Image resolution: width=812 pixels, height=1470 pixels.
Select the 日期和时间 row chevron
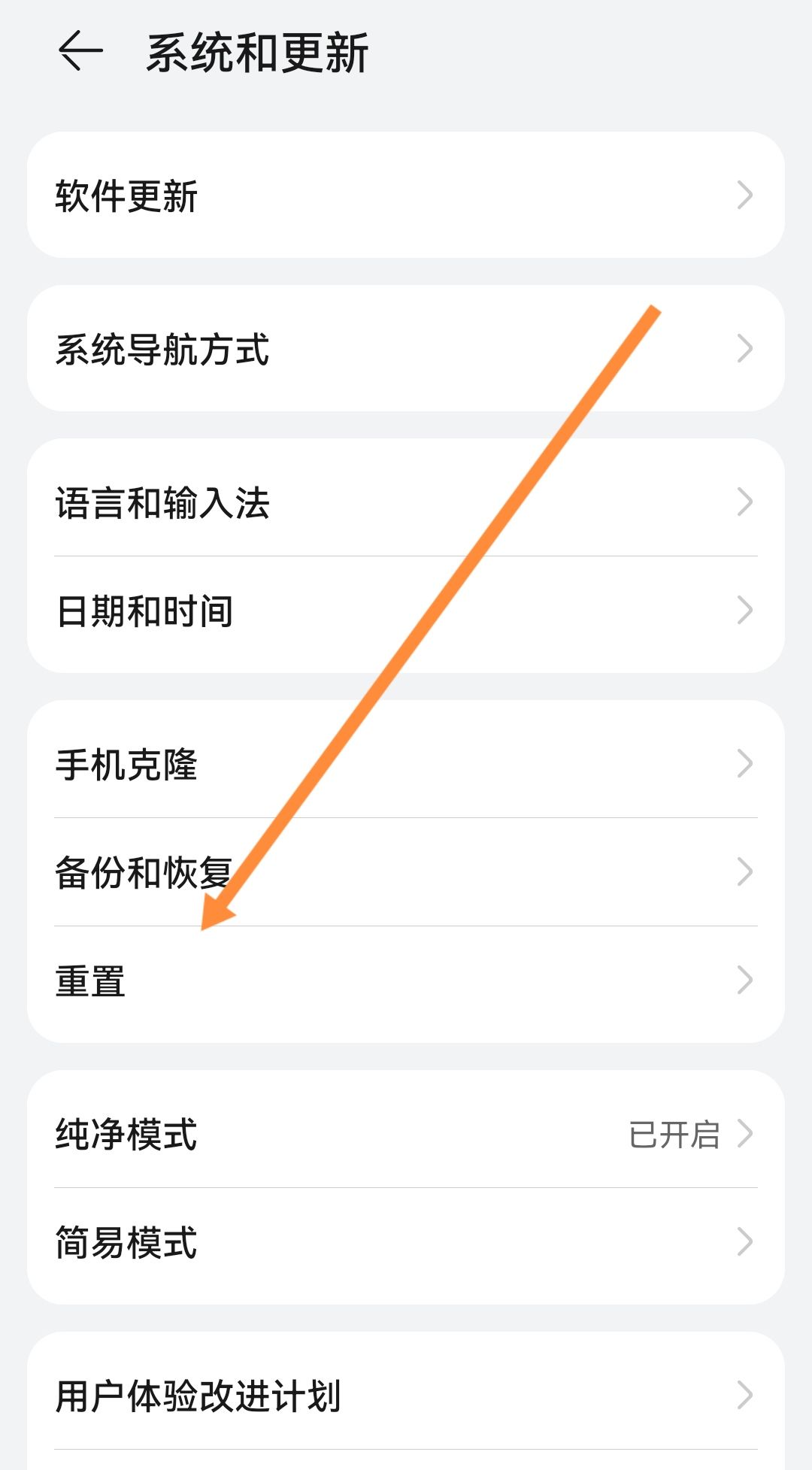point(745,611)
